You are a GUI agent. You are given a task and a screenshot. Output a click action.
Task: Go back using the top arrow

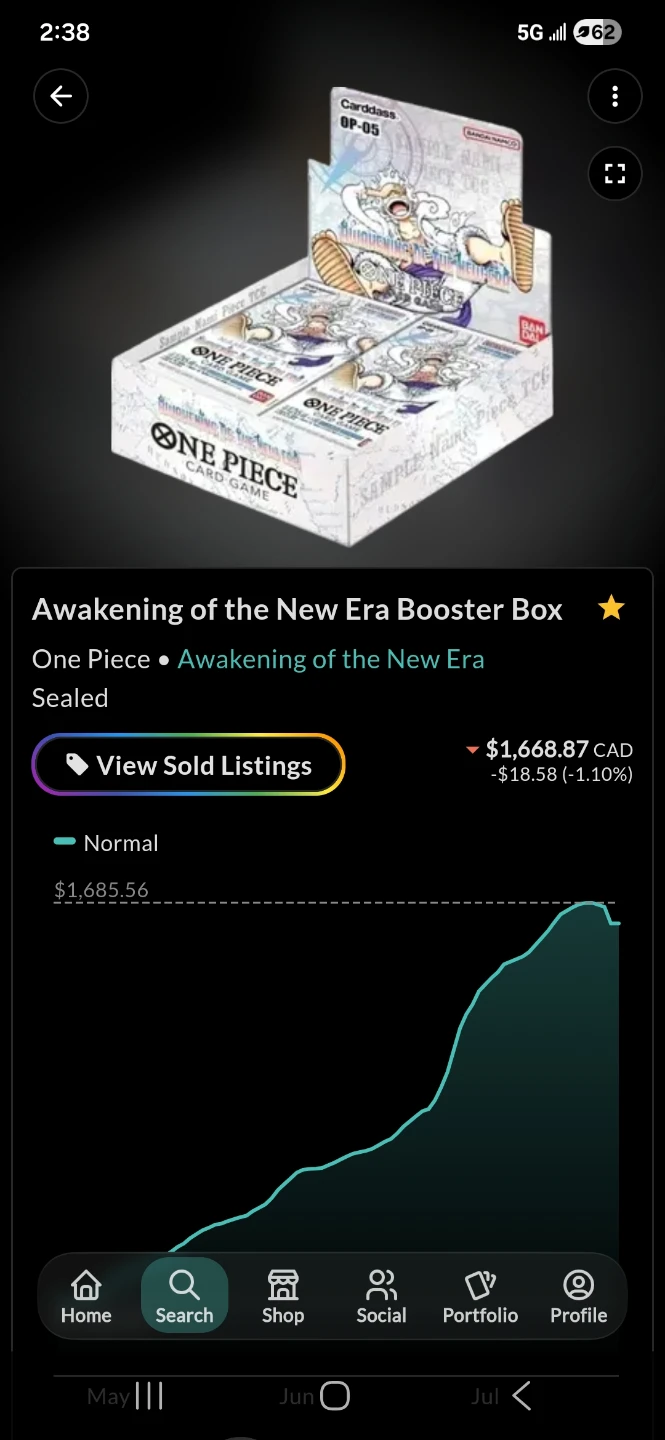[61, 96]
